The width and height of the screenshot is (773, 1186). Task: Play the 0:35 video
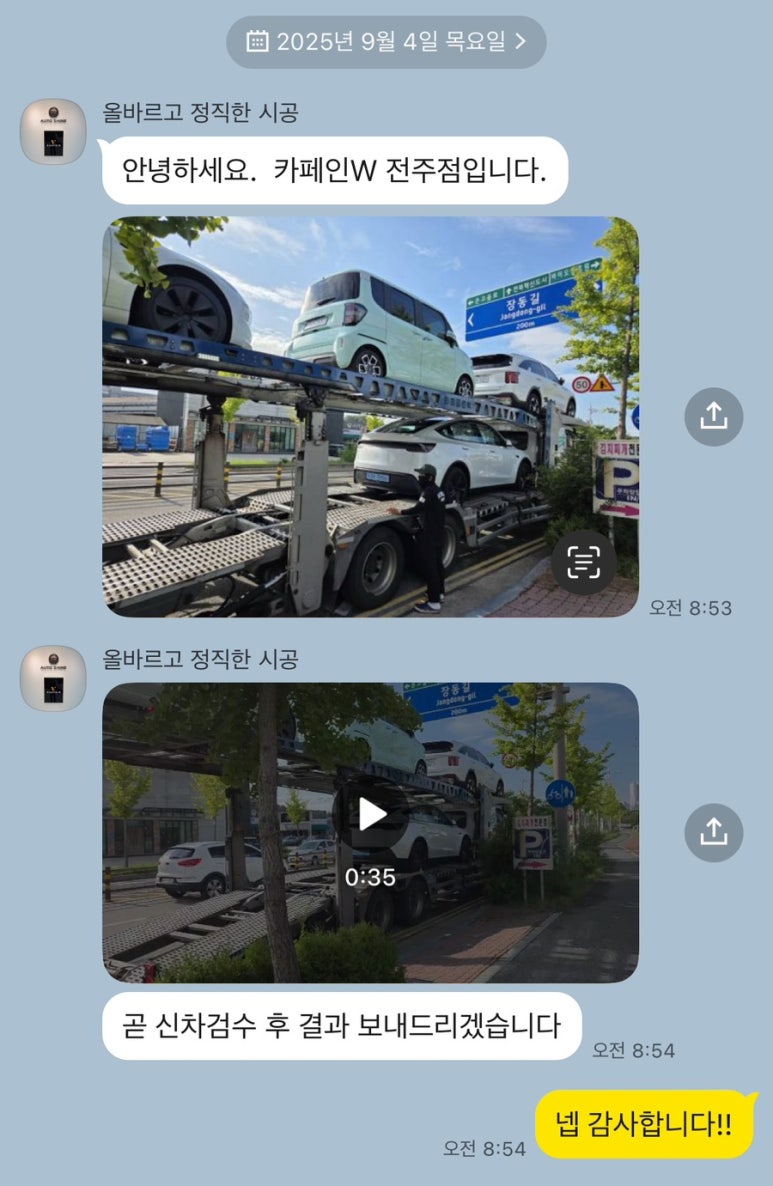point(372,814)
